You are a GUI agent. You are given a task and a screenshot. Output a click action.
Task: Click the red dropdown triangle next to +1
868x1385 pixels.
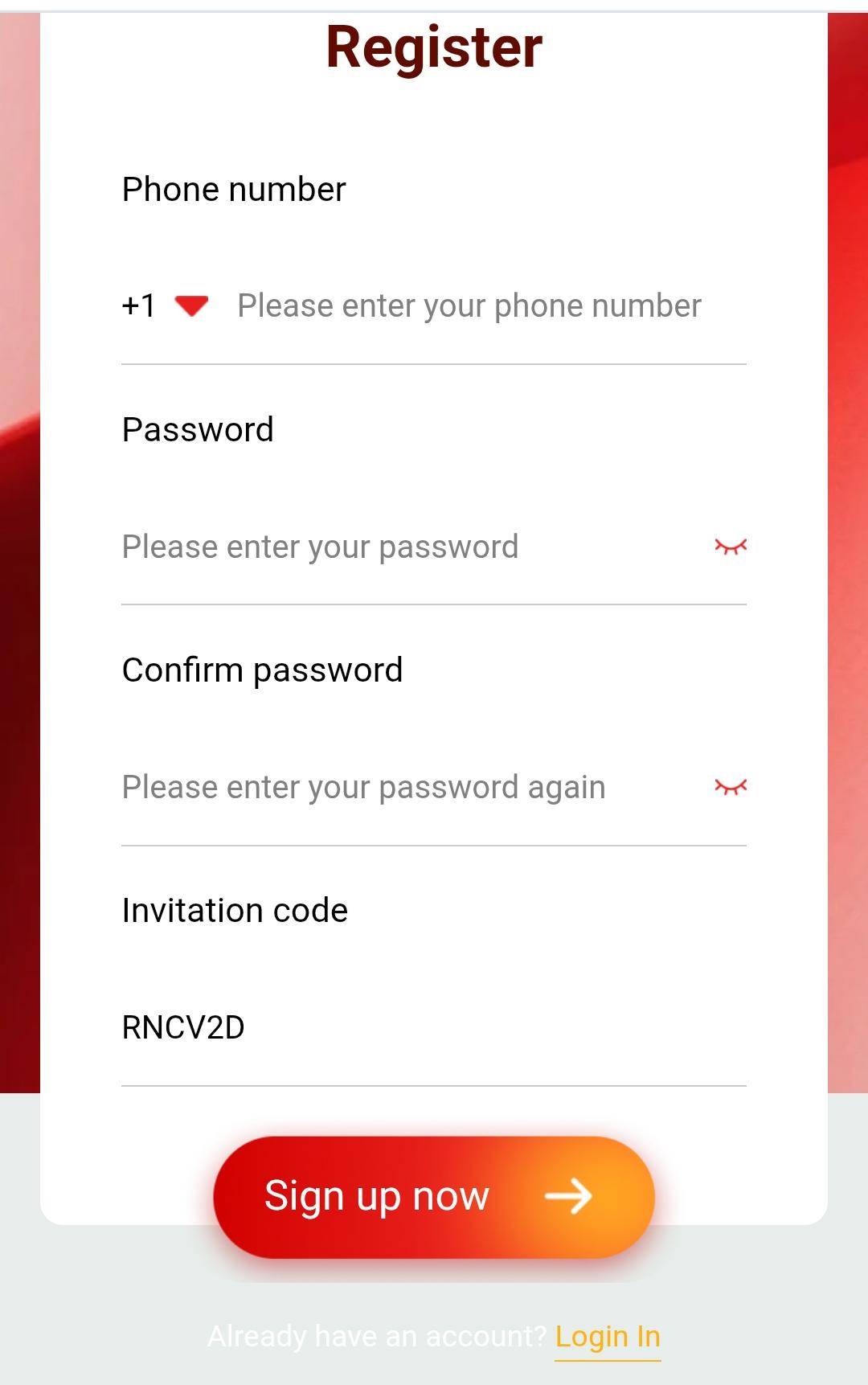pyautogui.click(x=191, y=305)
